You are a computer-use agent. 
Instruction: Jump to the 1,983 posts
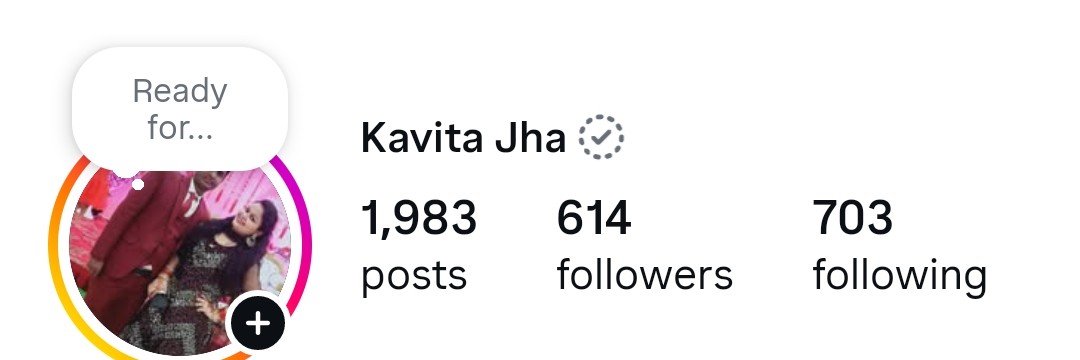419,246
